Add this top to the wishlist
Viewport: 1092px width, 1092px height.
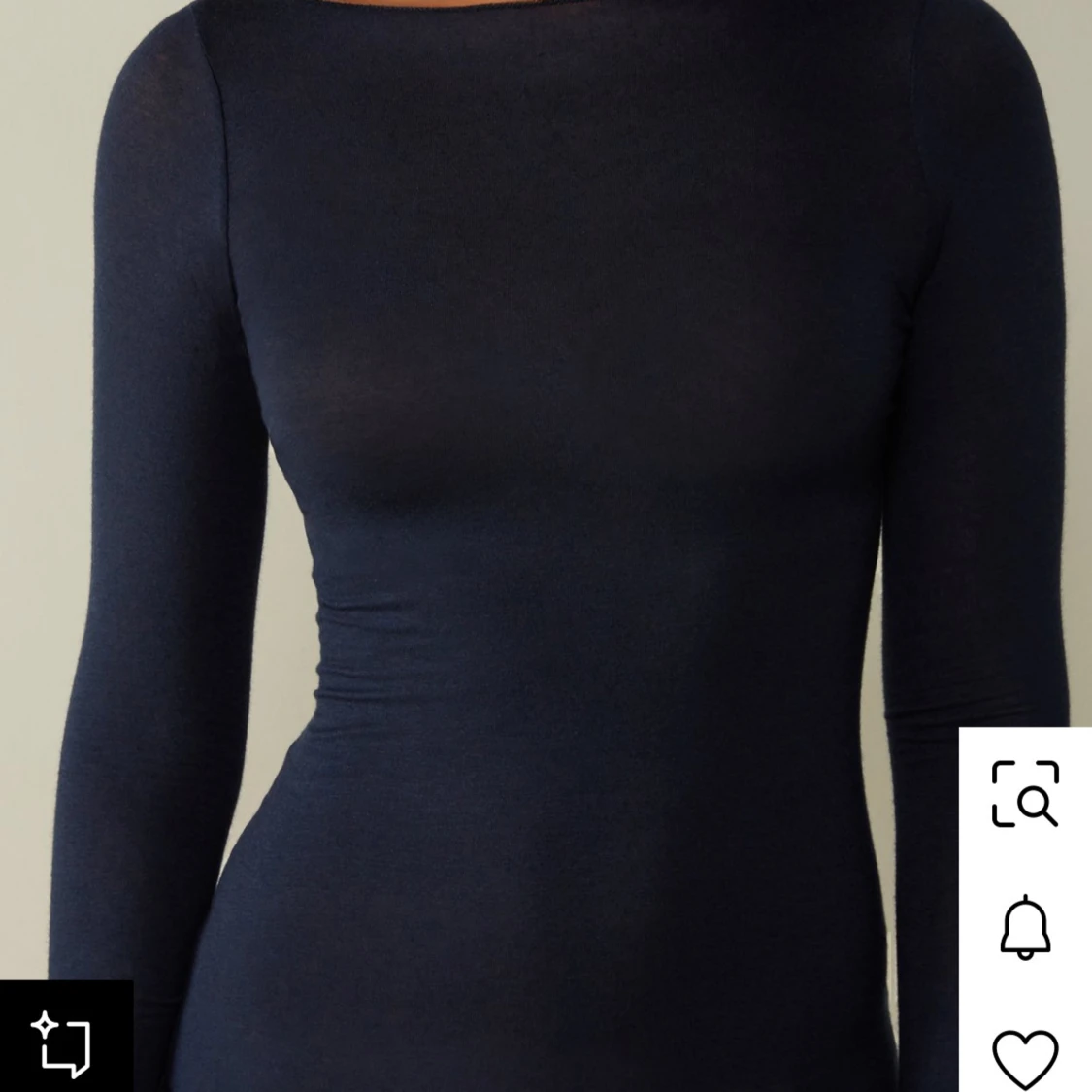tap(1025, 1057)
